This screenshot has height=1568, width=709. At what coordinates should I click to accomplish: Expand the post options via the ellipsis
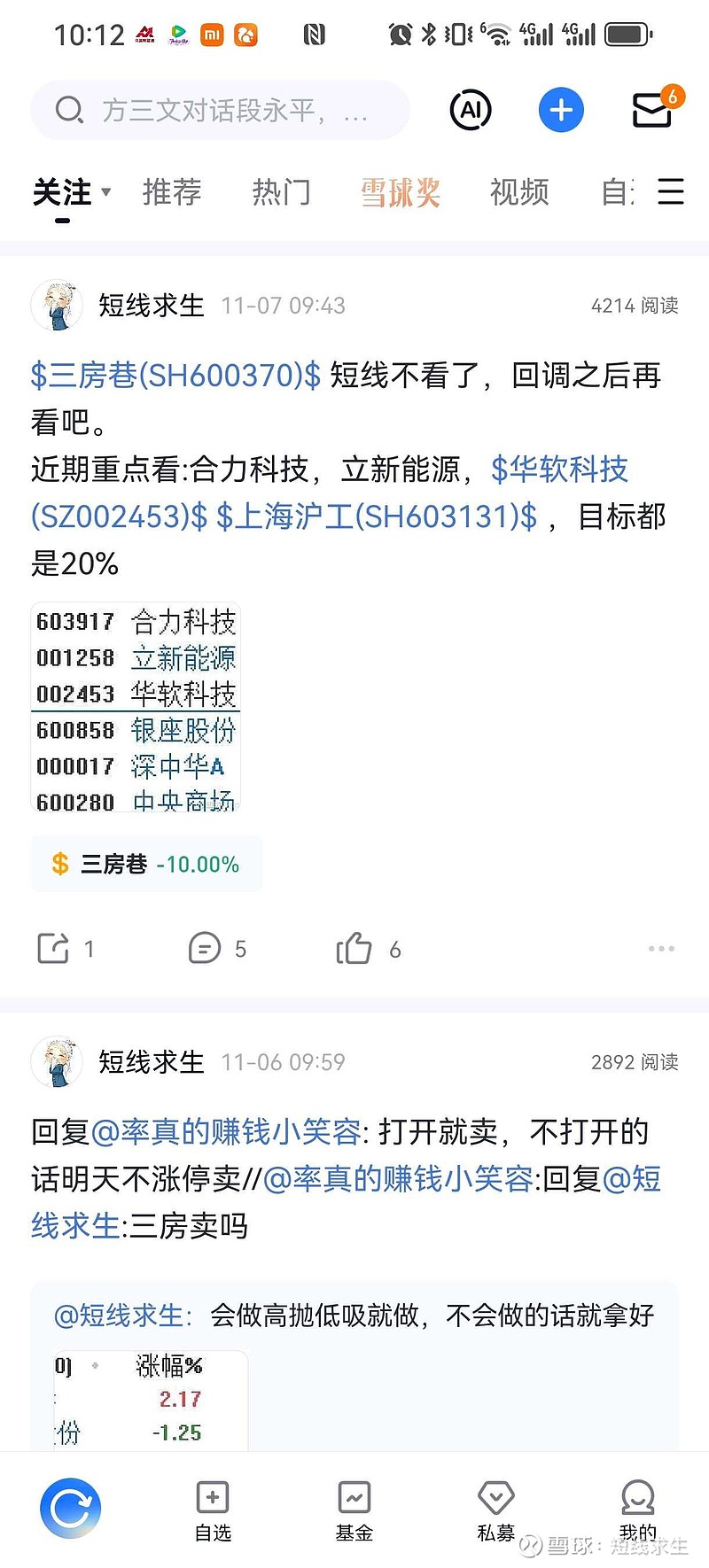click(661, 948)
